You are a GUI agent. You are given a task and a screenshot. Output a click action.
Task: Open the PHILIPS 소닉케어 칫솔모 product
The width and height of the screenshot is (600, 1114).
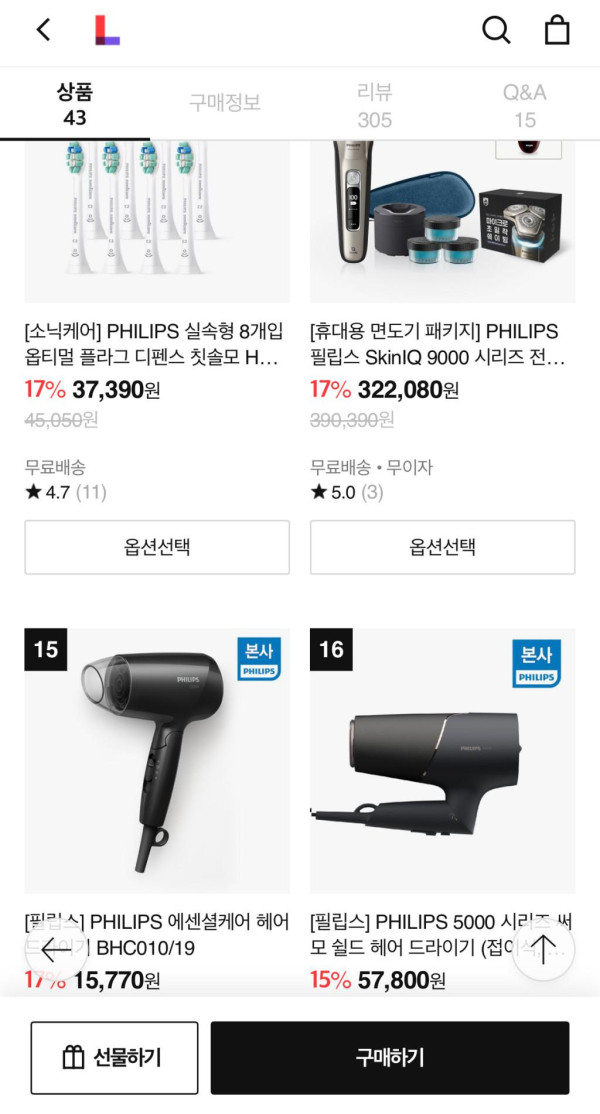pyautogui.click(x=157, y=344)
